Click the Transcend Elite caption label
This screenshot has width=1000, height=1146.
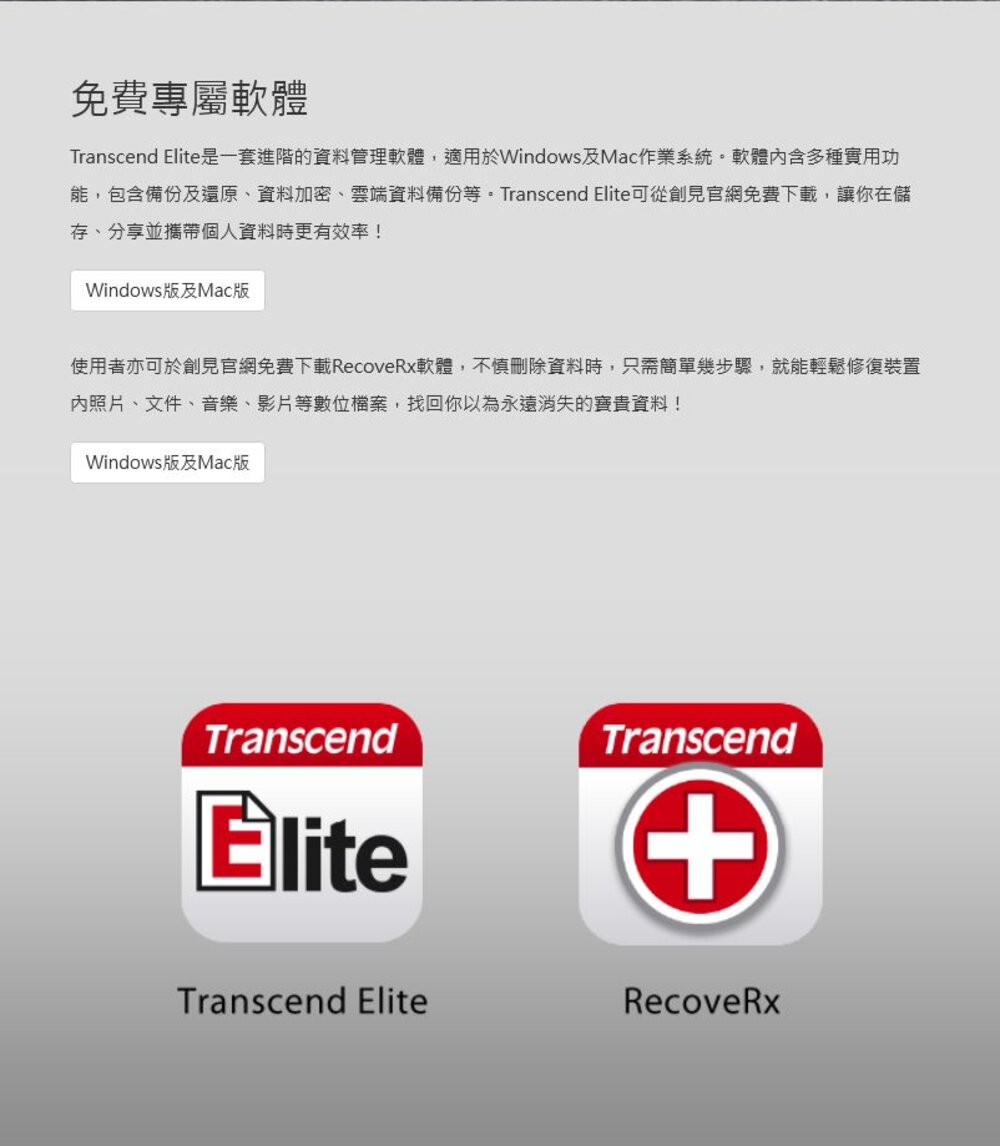tap(302, 1000)
